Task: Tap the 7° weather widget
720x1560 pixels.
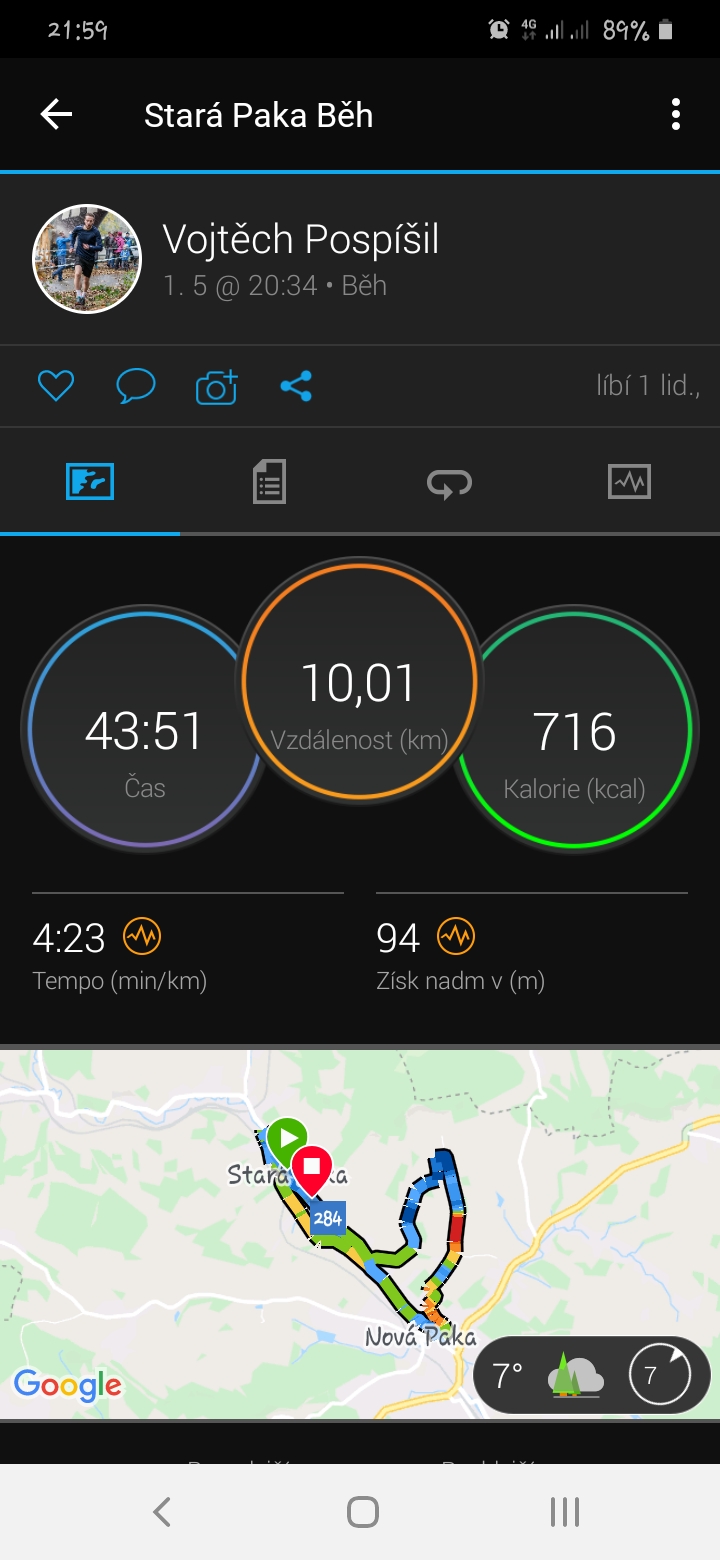Action: (x=591, y=1375)
